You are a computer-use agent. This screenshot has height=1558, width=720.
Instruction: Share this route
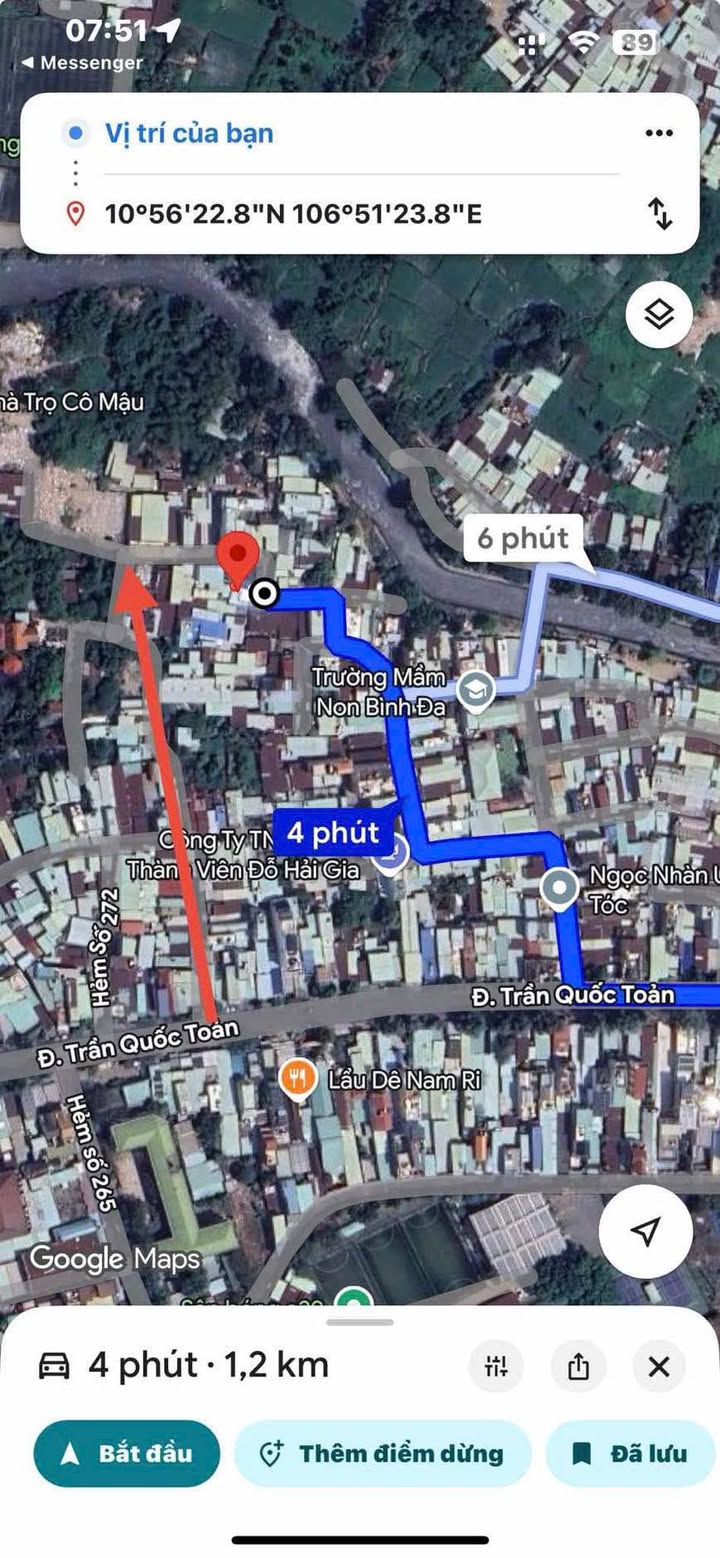[578, 1366]
